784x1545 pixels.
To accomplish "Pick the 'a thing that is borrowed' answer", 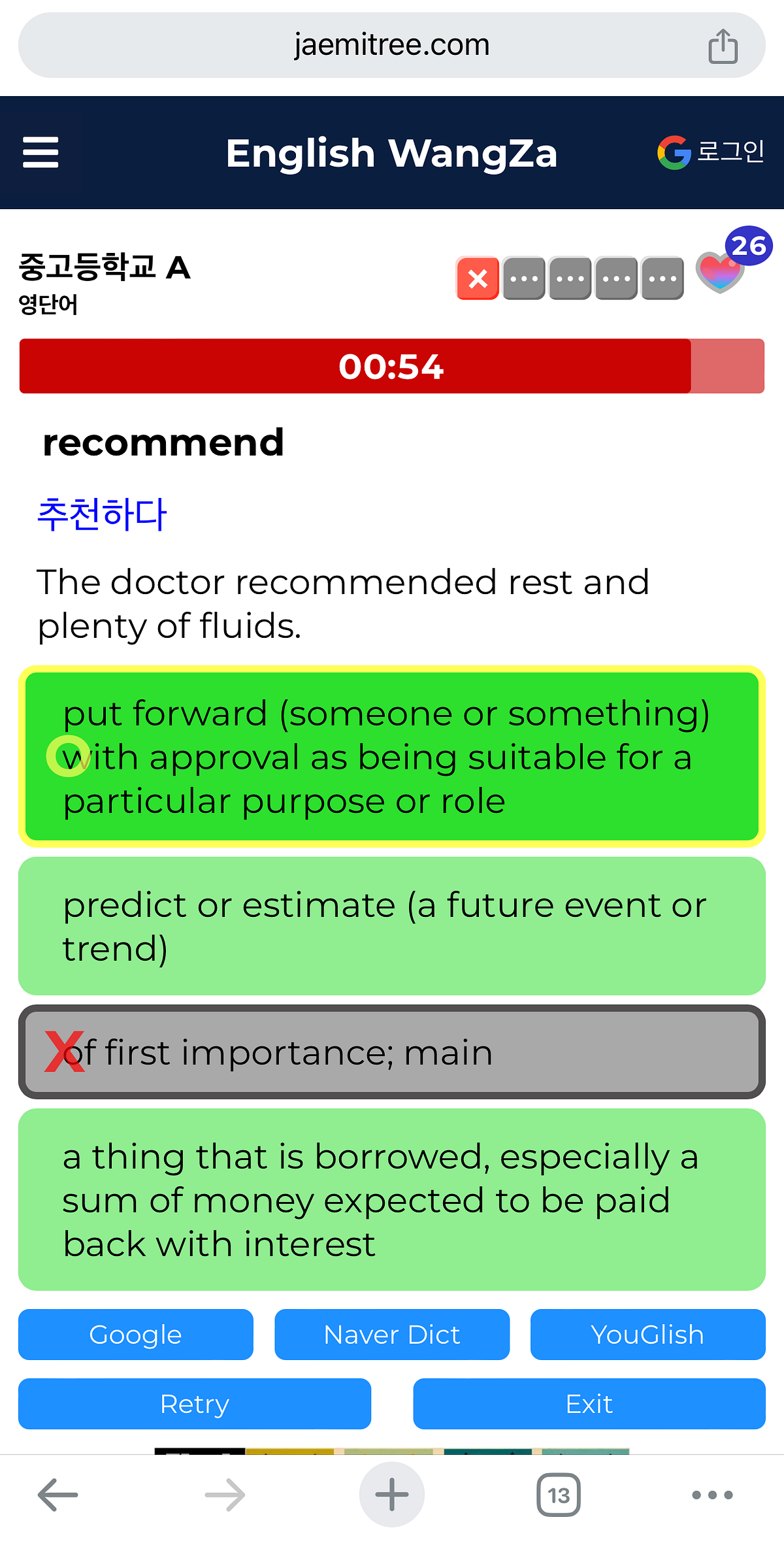I will point(391,1199).
